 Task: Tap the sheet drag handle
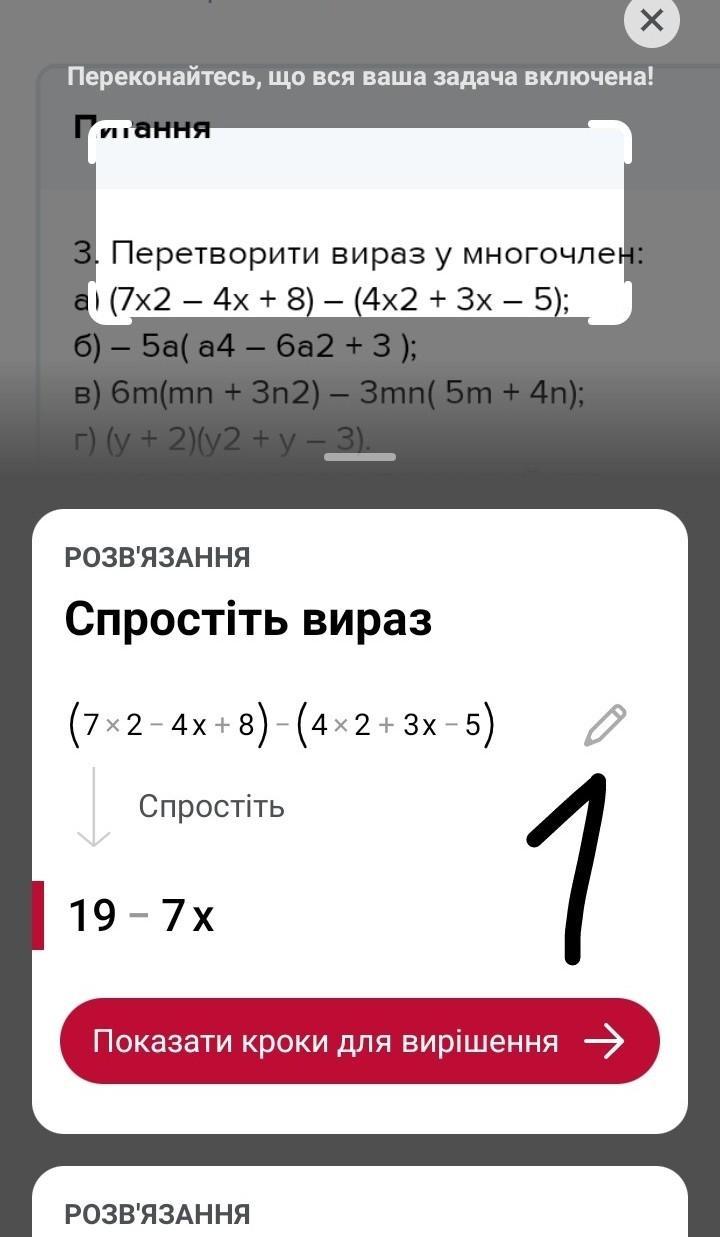360,457
